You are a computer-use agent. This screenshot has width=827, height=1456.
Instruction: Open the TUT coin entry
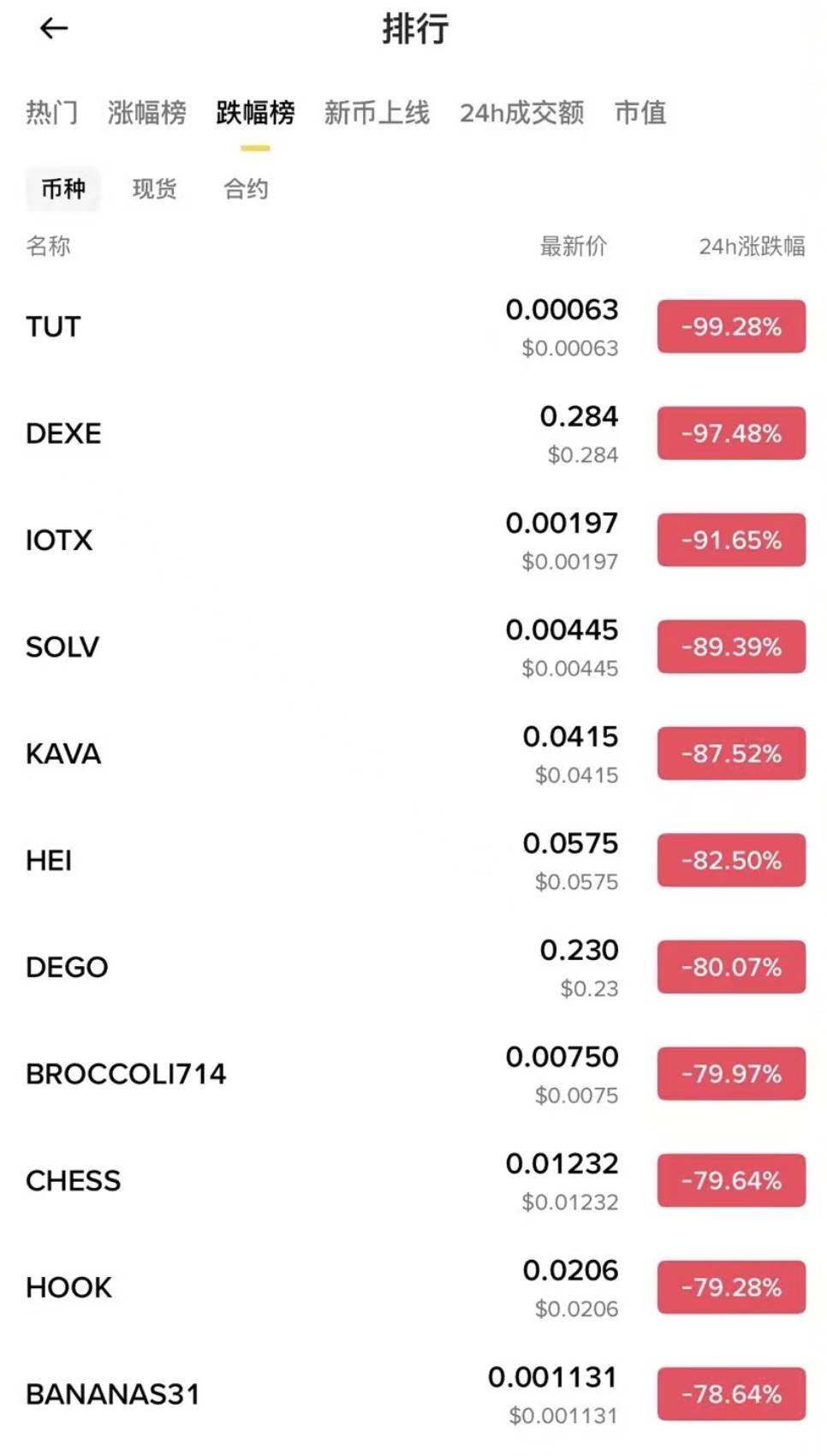pos(53,326)
